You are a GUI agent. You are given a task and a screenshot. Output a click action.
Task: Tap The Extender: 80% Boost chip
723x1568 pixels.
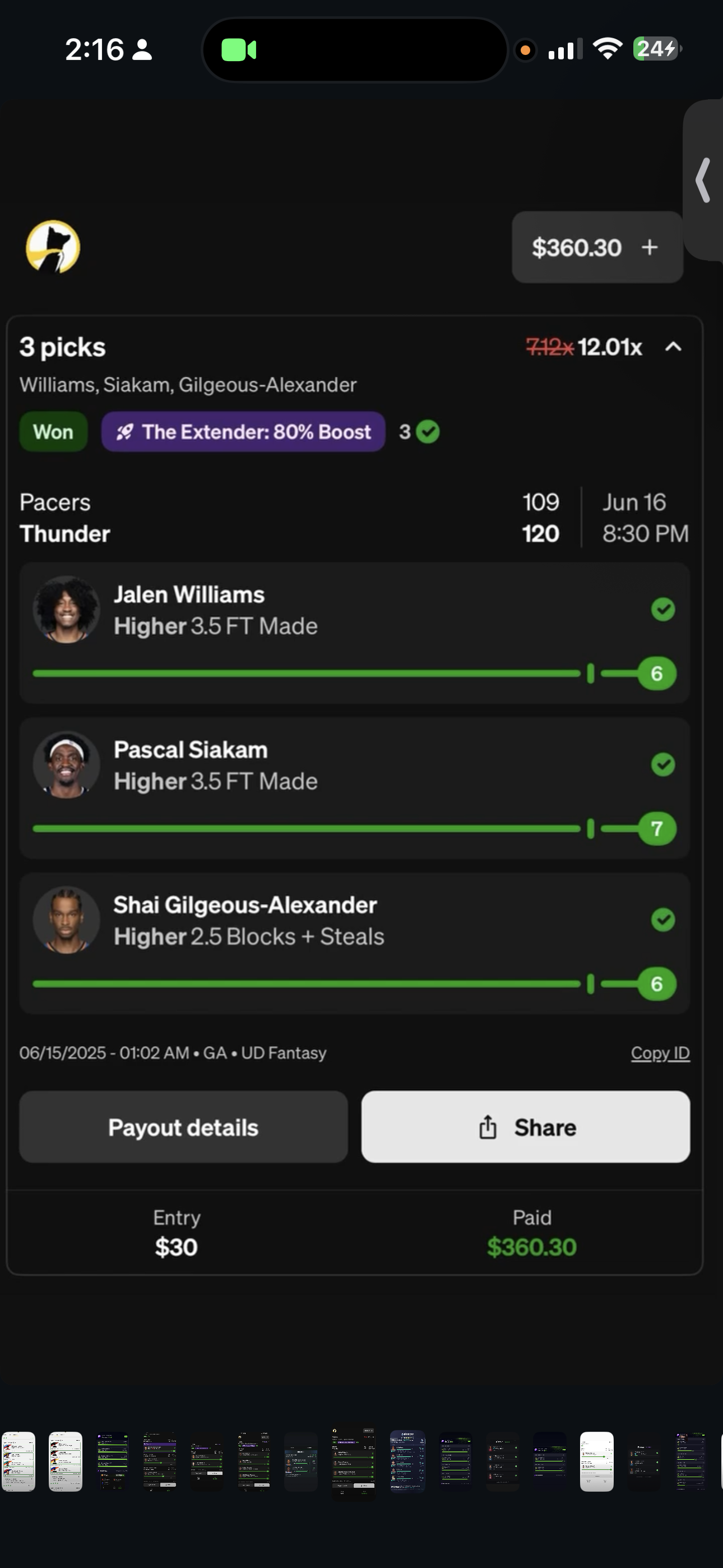click(x=243, y=432)
